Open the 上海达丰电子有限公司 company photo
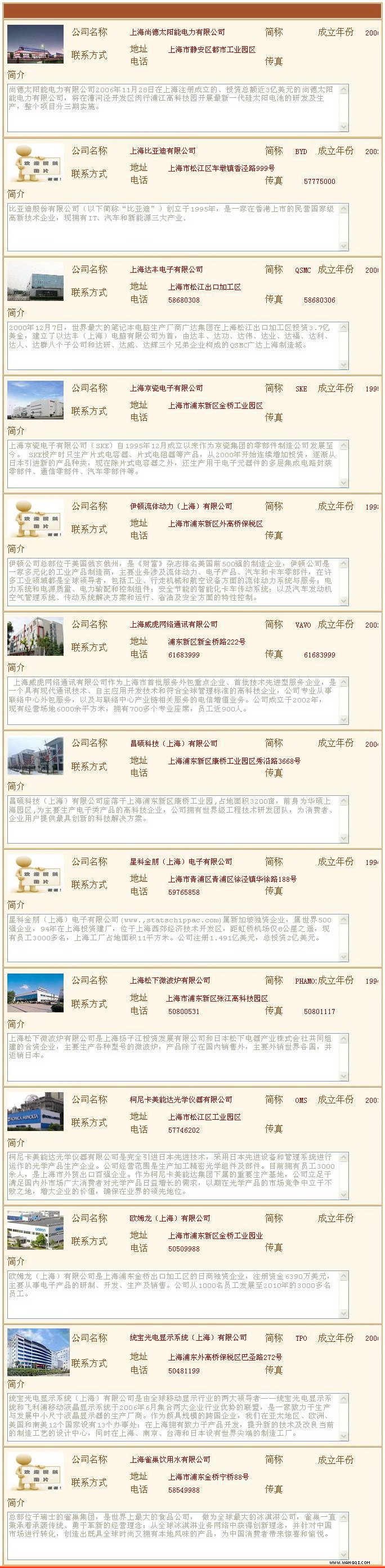This screenshot has width=385, height=1568. [35, 282]
